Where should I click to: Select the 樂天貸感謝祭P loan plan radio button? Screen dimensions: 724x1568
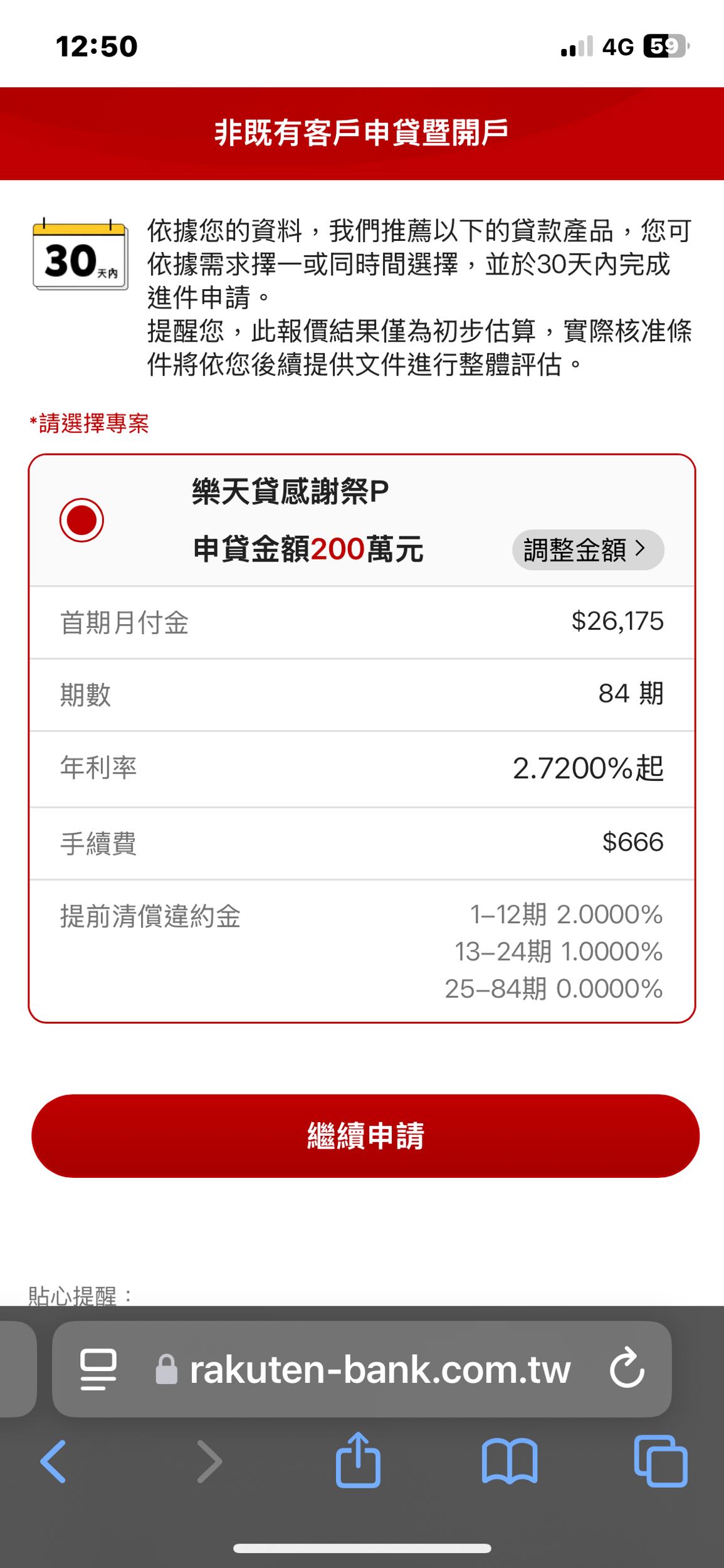(82, 518)
